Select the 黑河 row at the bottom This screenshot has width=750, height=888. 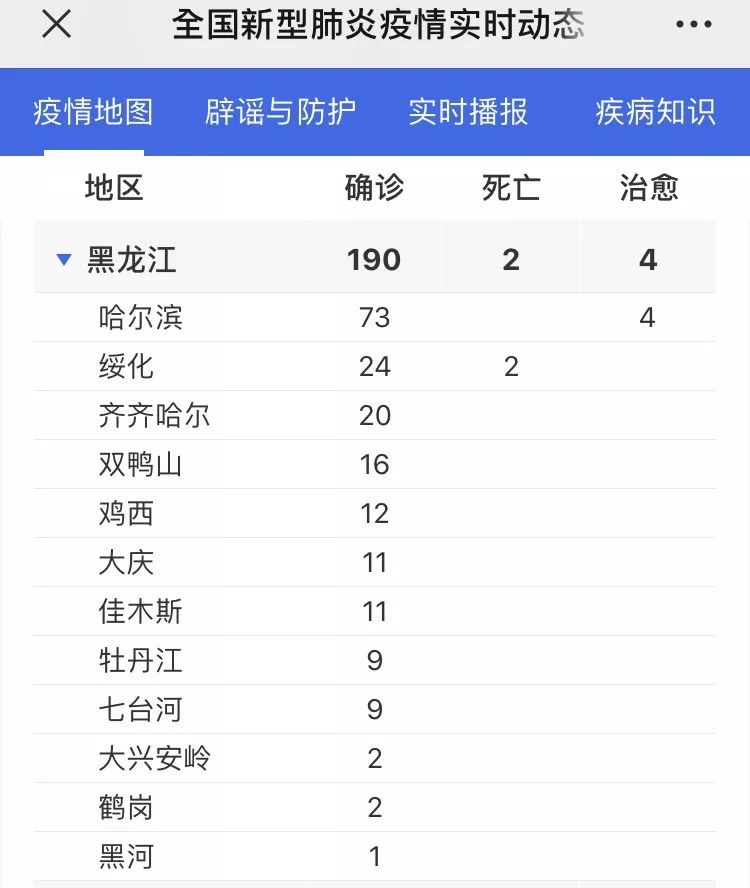click(127, 856)
